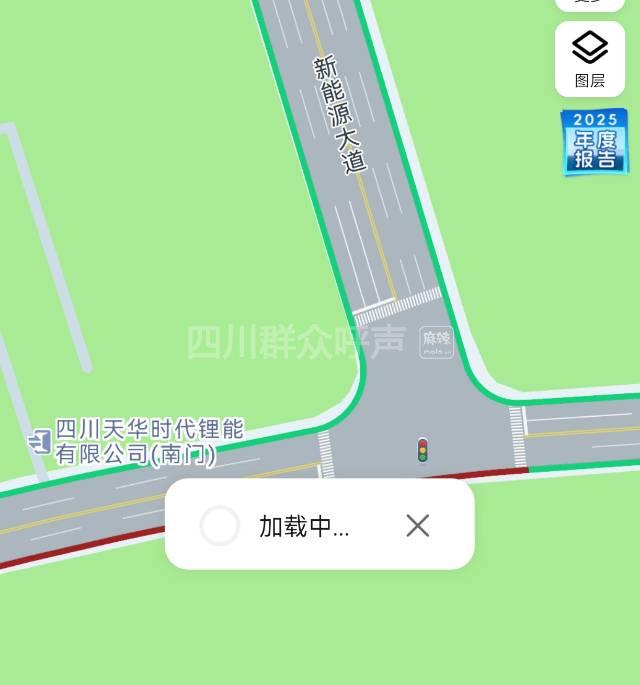Open the 图层 map layers button
640x685 pixels.
590,59
